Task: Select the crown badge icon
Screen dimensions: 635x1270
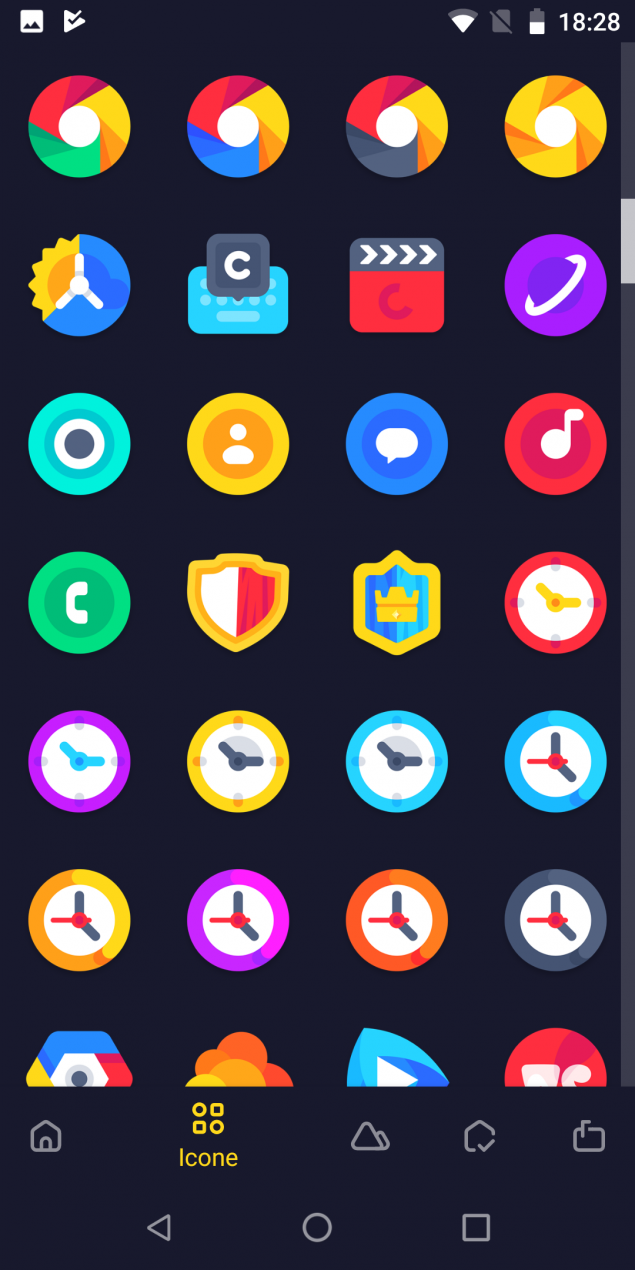Action: (x=396, y=602)
